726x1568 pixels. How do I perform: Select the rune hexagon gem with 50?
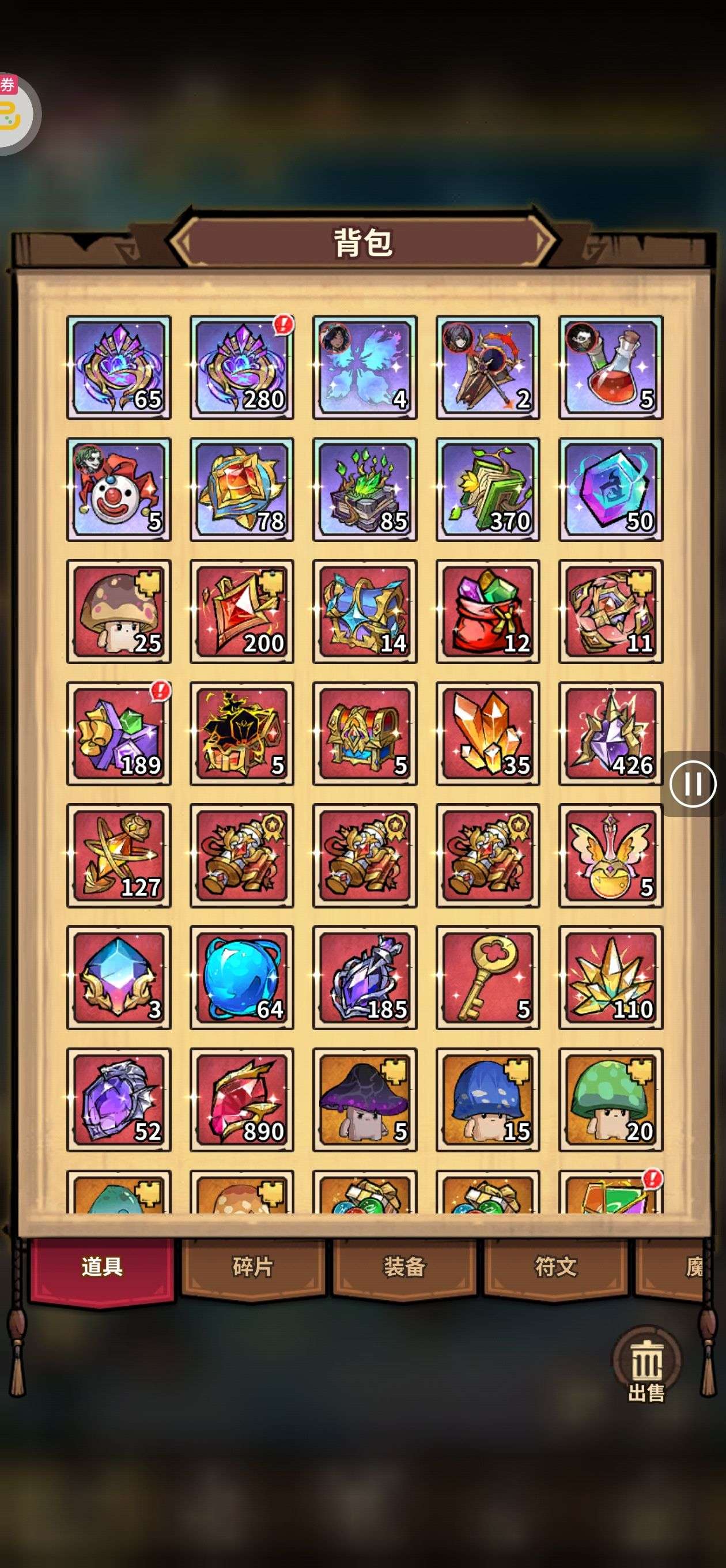[610, 489]
